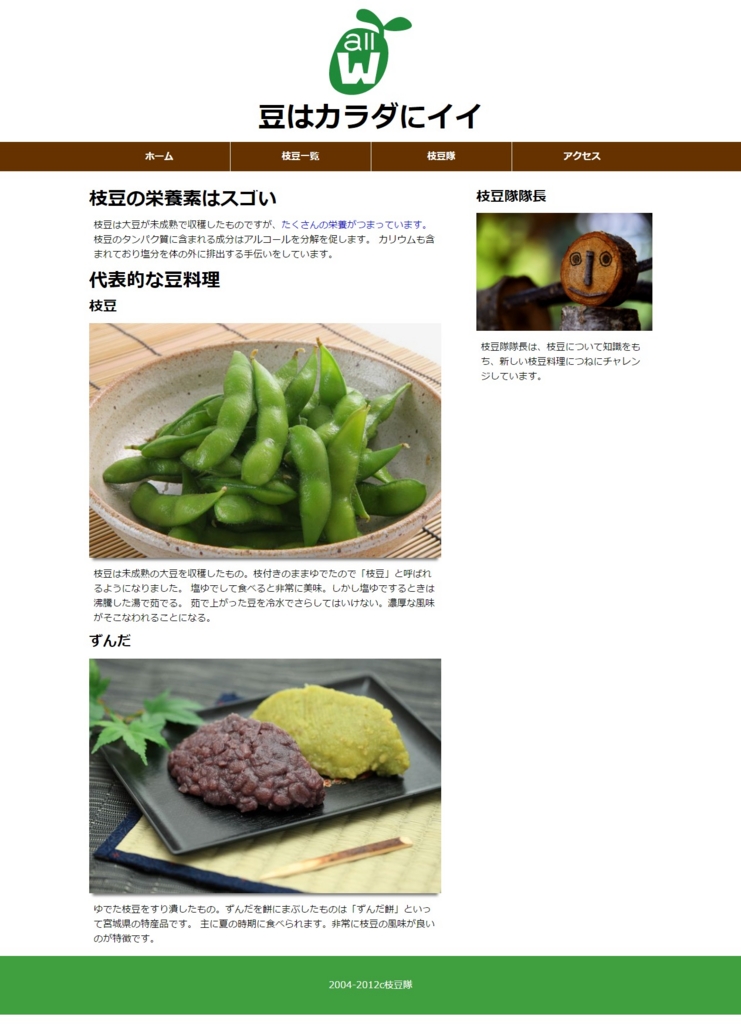
Task: Open the アクセス page
Action: point(582,156)
